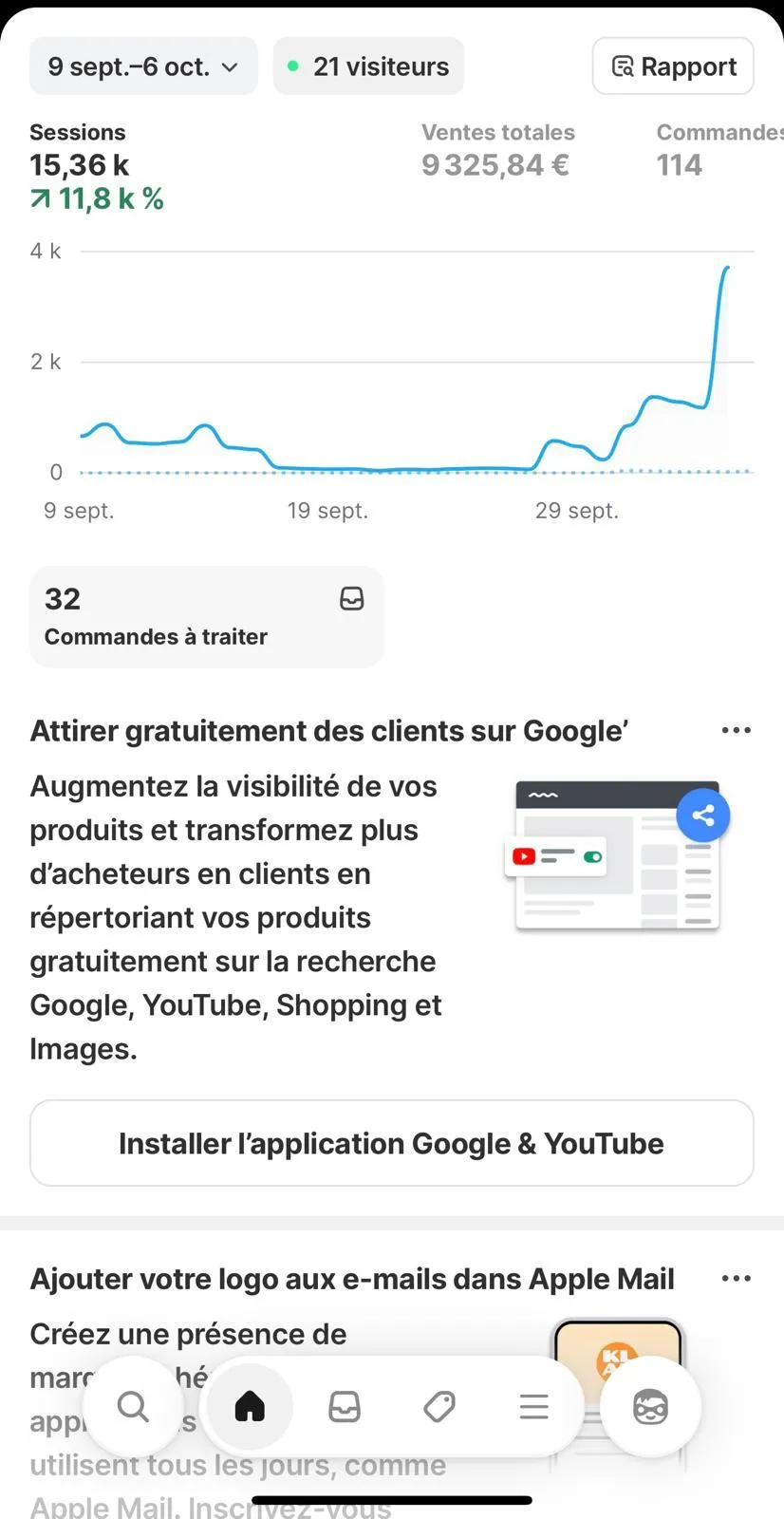
Task: Select the Commandes metric
Action: point(717,152)
